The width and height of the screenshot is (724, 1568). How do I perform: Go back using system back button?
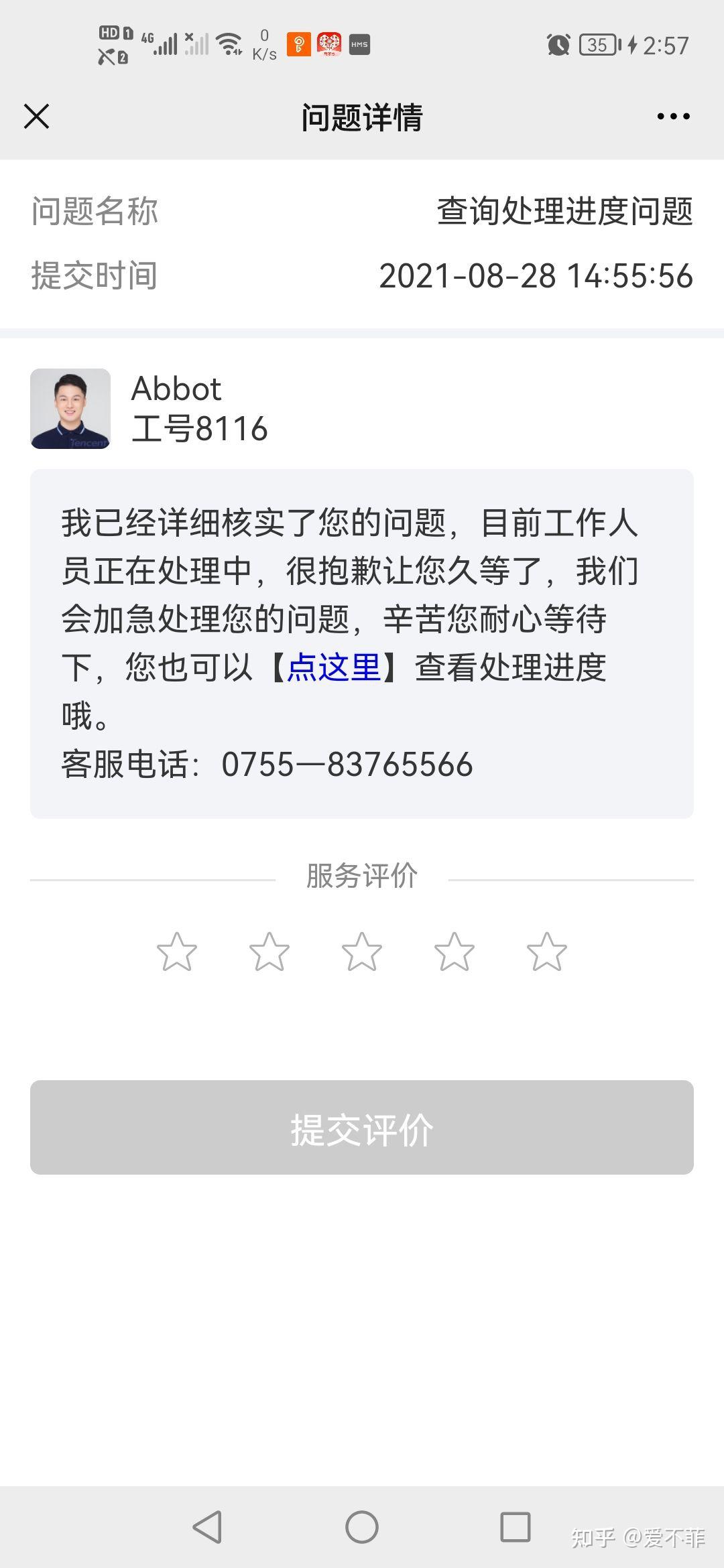207,1527
